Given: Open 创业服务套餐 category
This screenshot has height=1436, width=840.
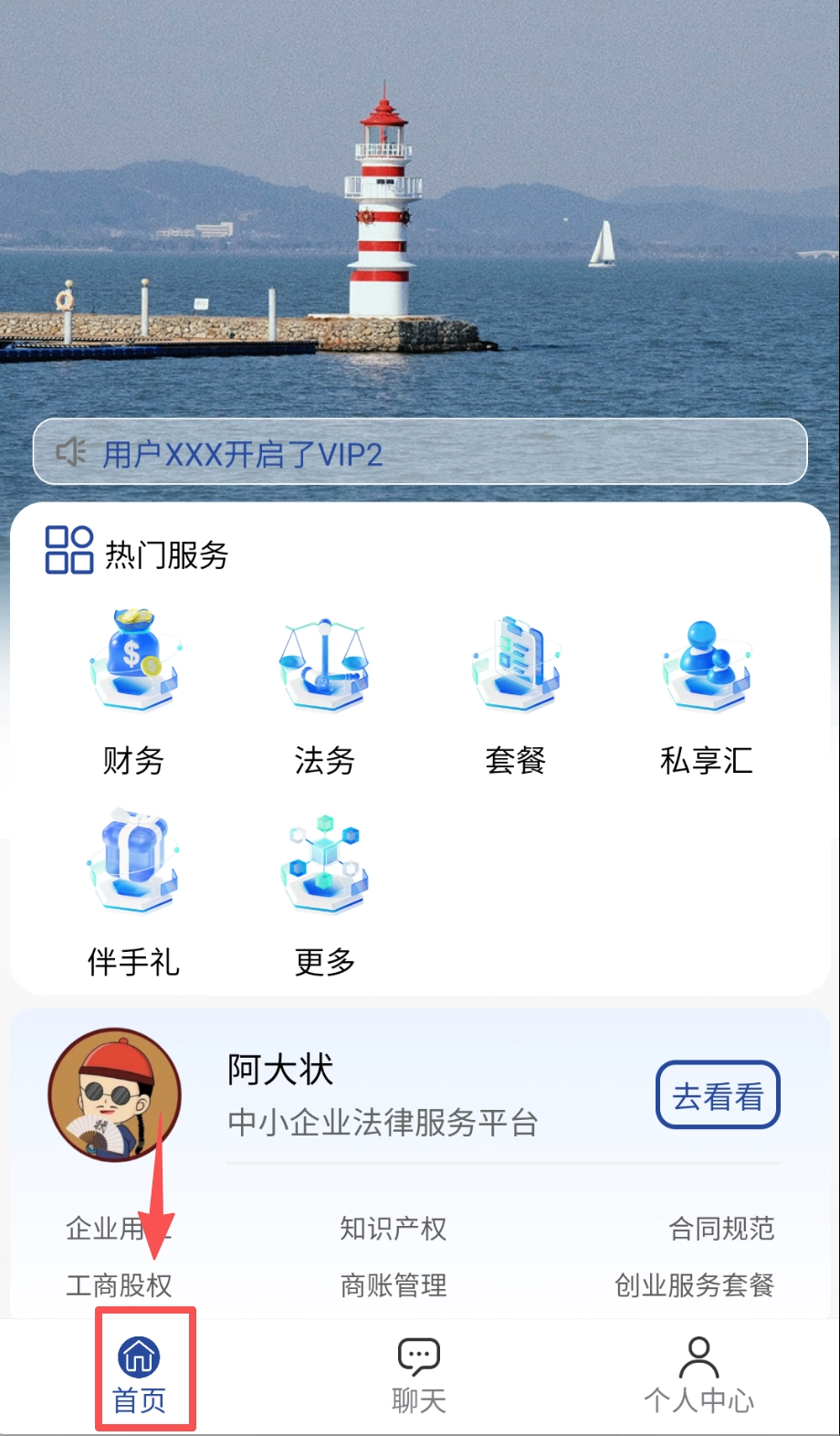Looking at the screenshot, I should tap(694, 1285).
